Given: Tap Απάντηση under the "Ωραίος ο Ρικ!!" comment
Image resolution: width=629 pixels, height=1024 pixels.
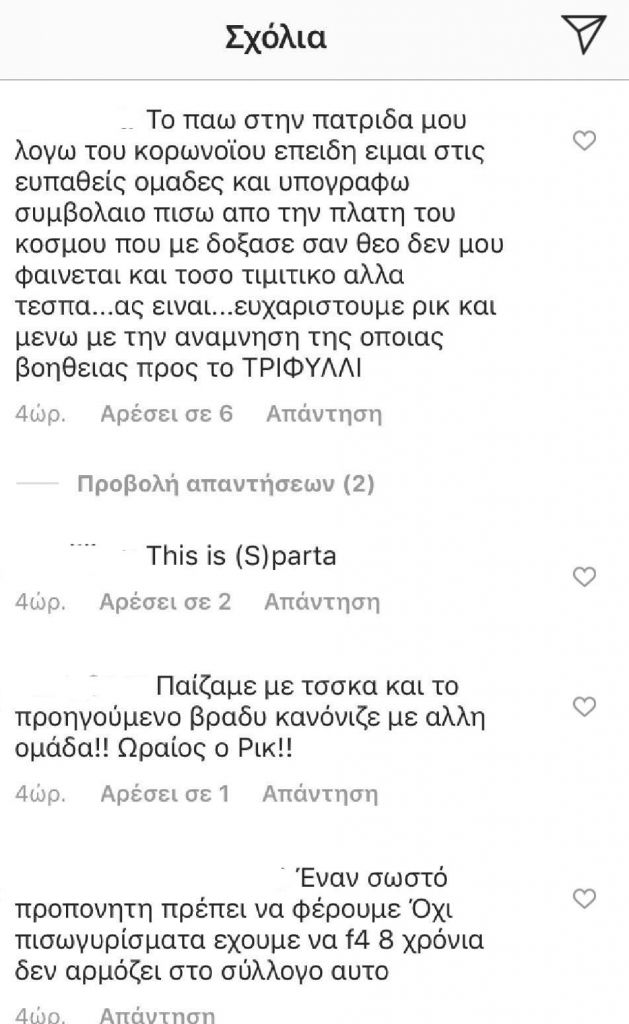Looking at the screenshot, I should 320,795.
